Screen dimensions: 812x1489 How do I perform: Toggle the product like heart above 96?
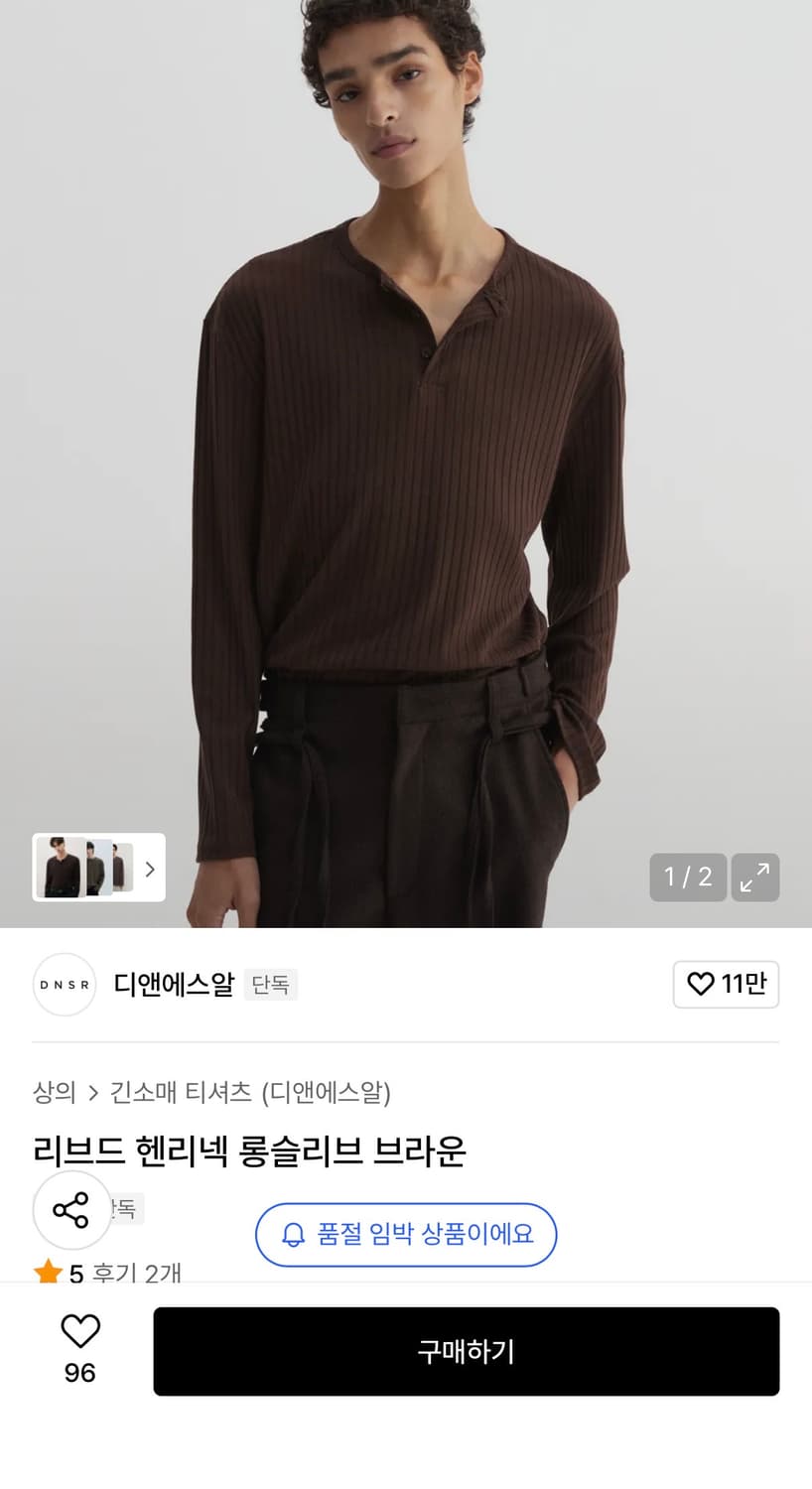coord(81,1330)
